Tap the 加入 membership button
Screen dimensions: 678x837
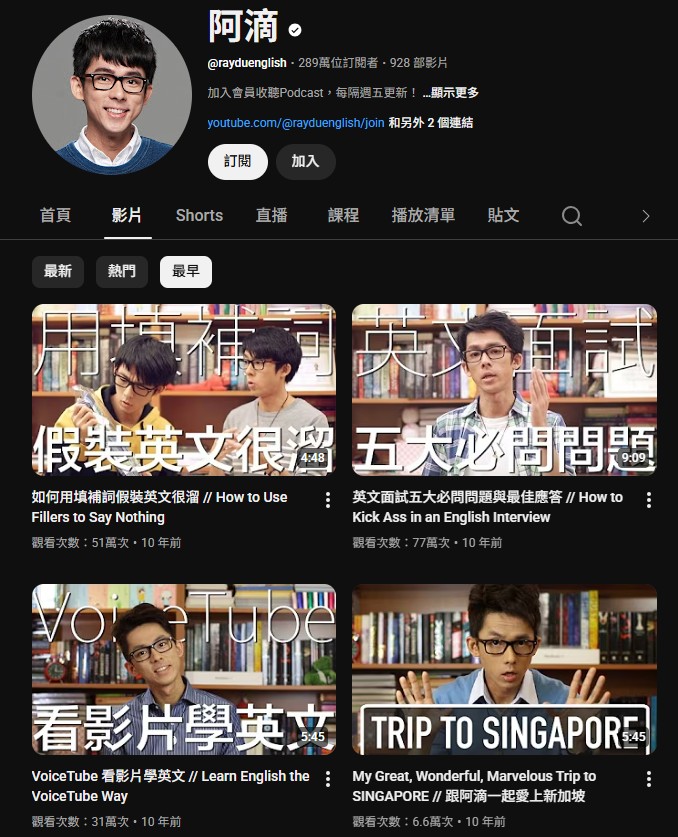point(305,161)
